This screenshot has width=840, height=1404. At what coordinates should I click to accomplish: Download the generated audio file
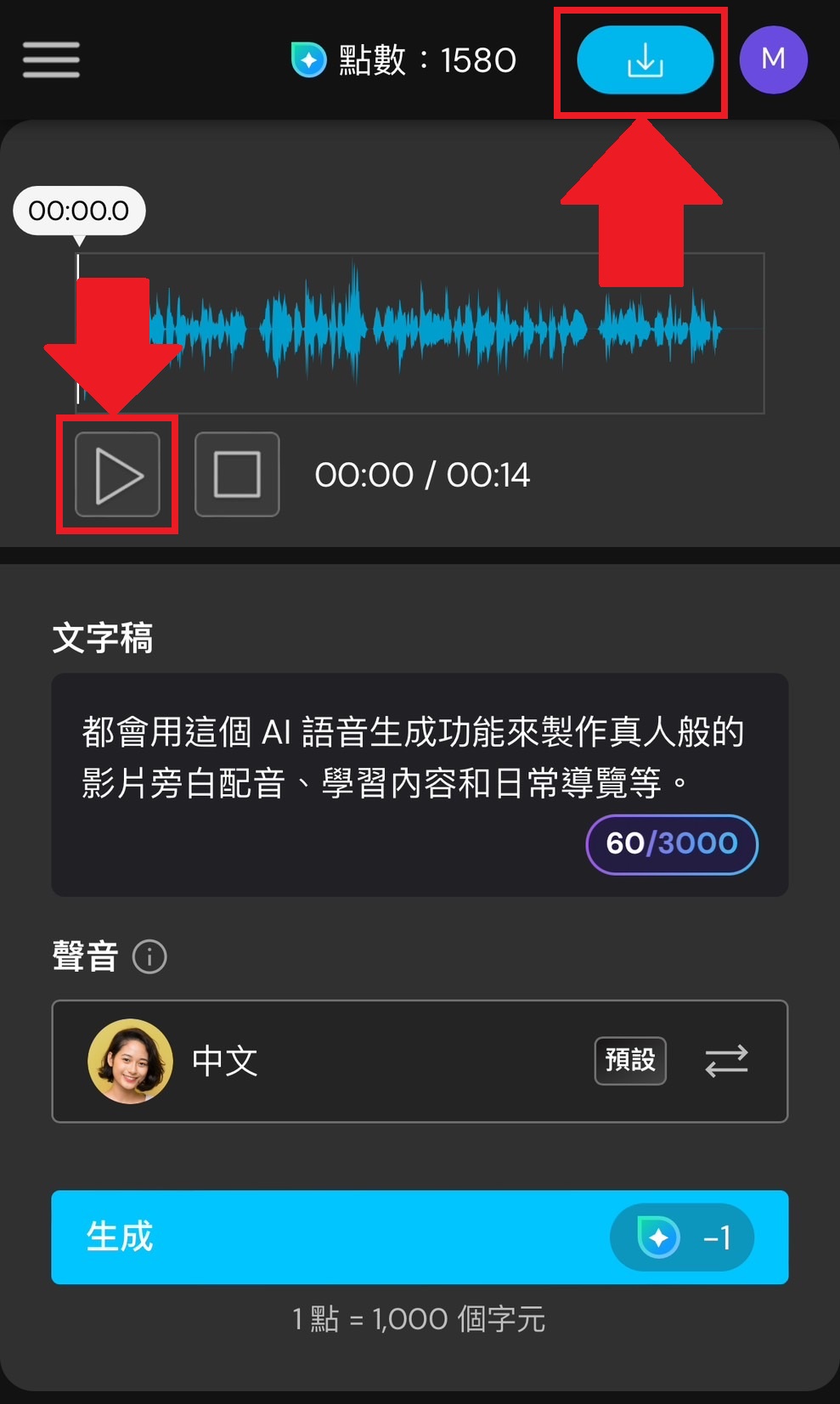tap(645, 59)
